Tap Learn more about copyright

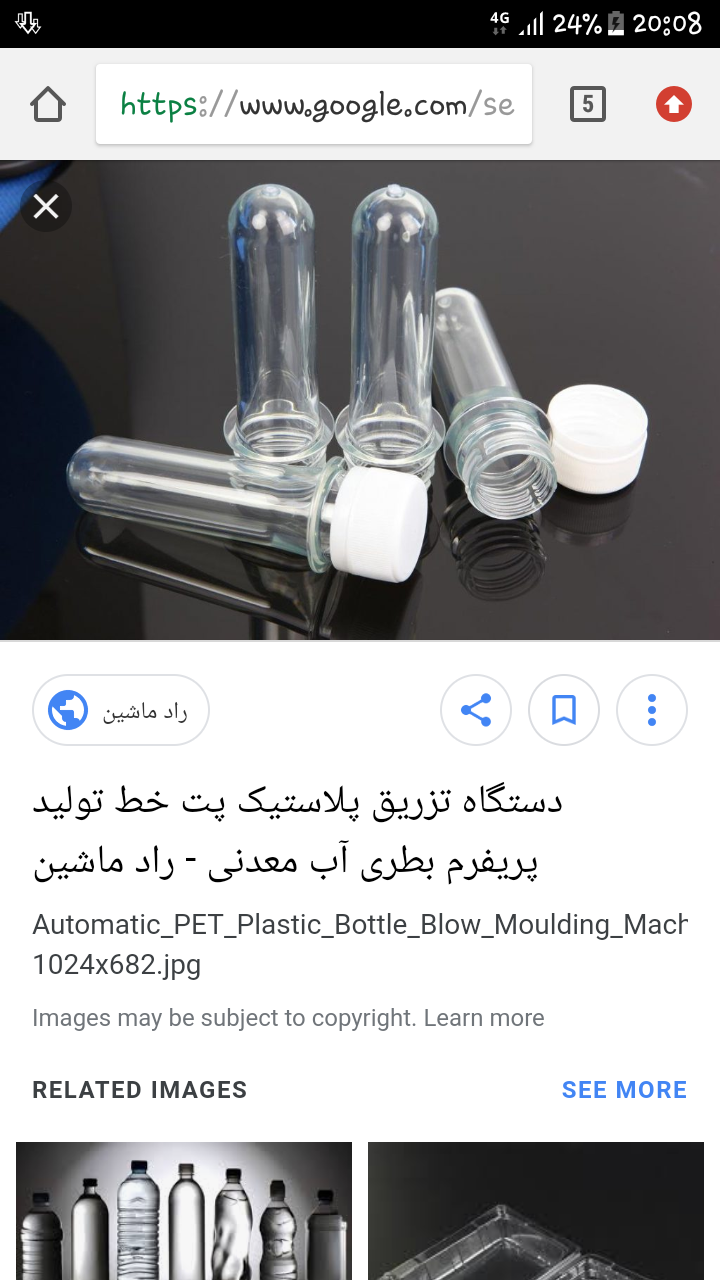tap(484, 1018)
